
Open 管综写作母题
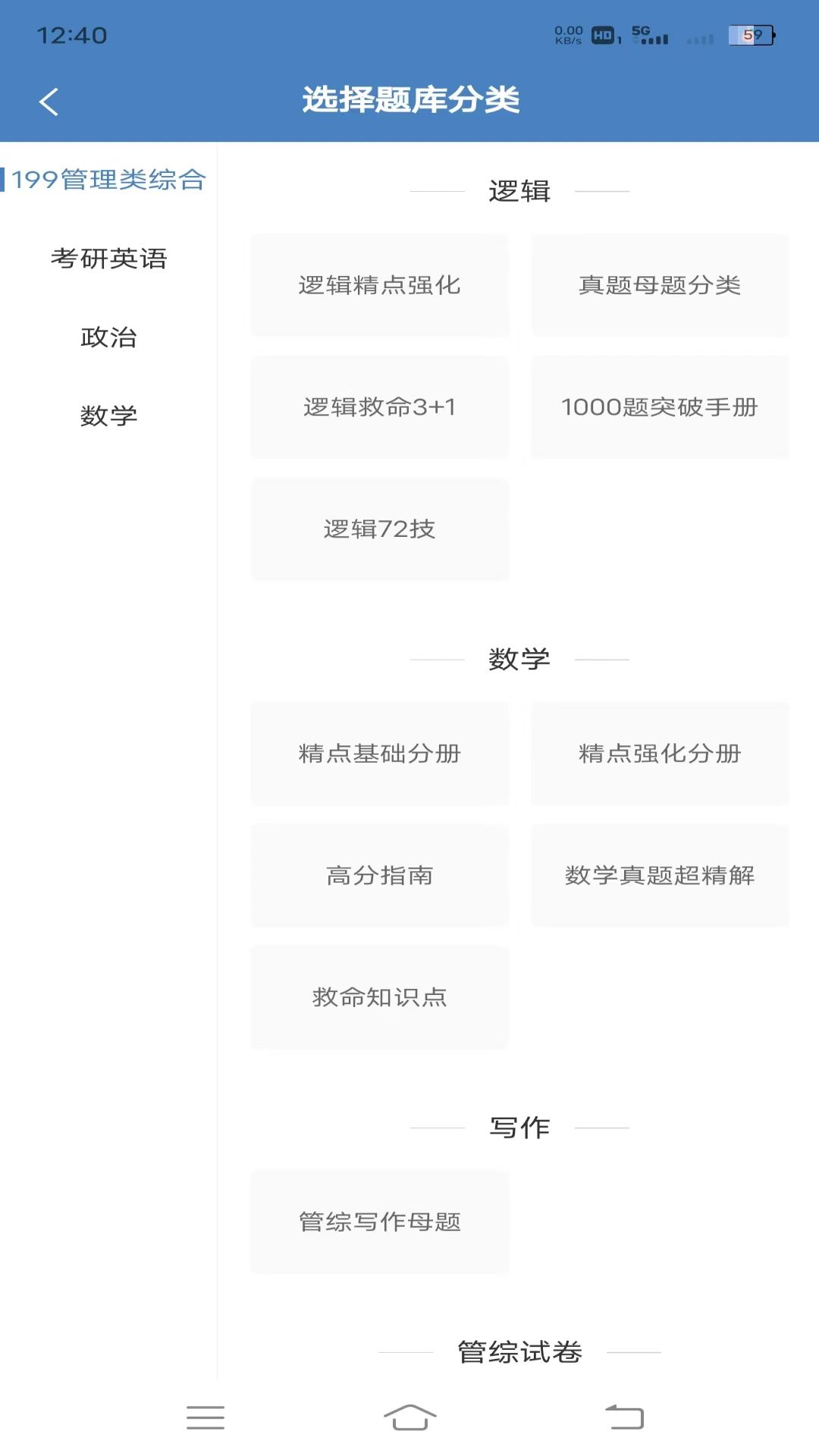click(x=379, y=1222)
